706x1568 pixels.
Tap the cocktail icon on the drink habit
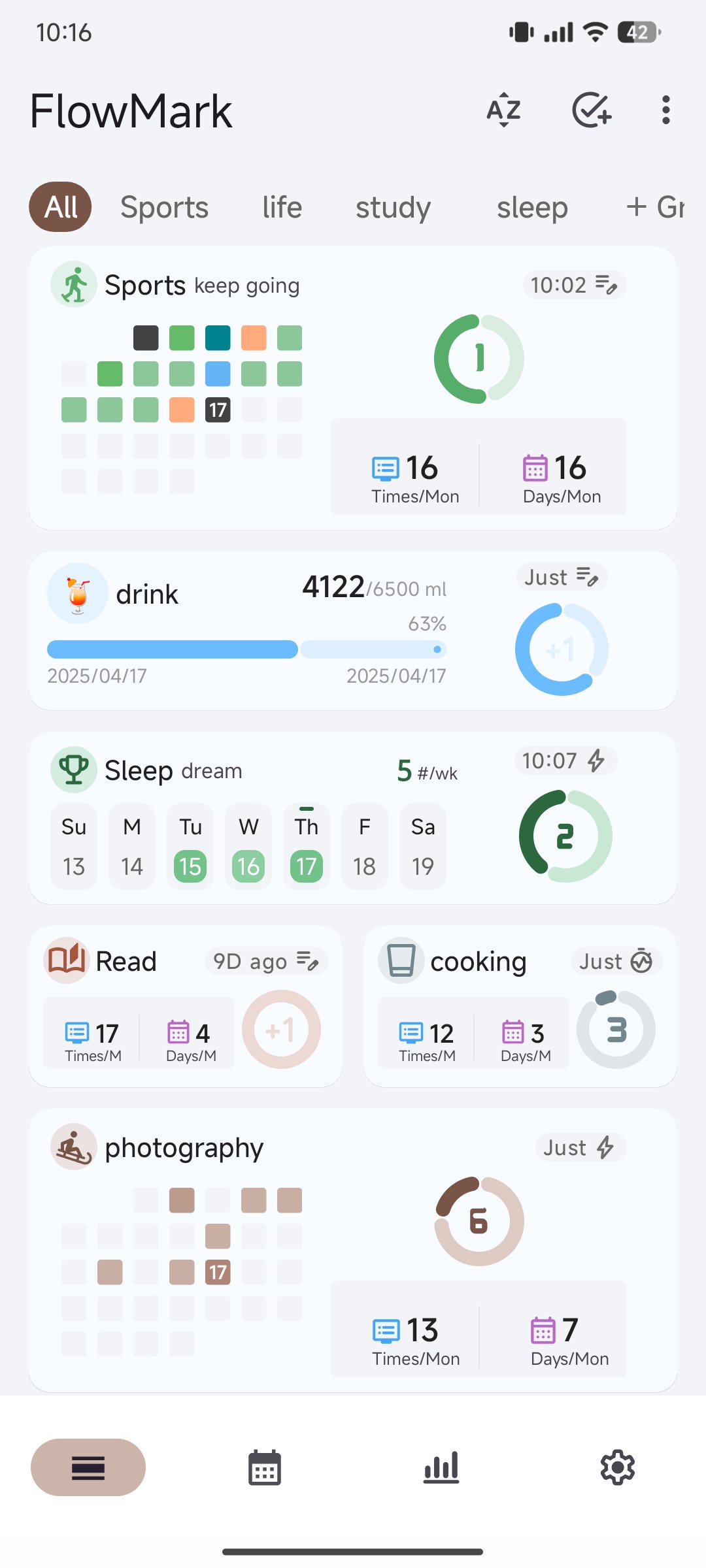click(78, 593)
